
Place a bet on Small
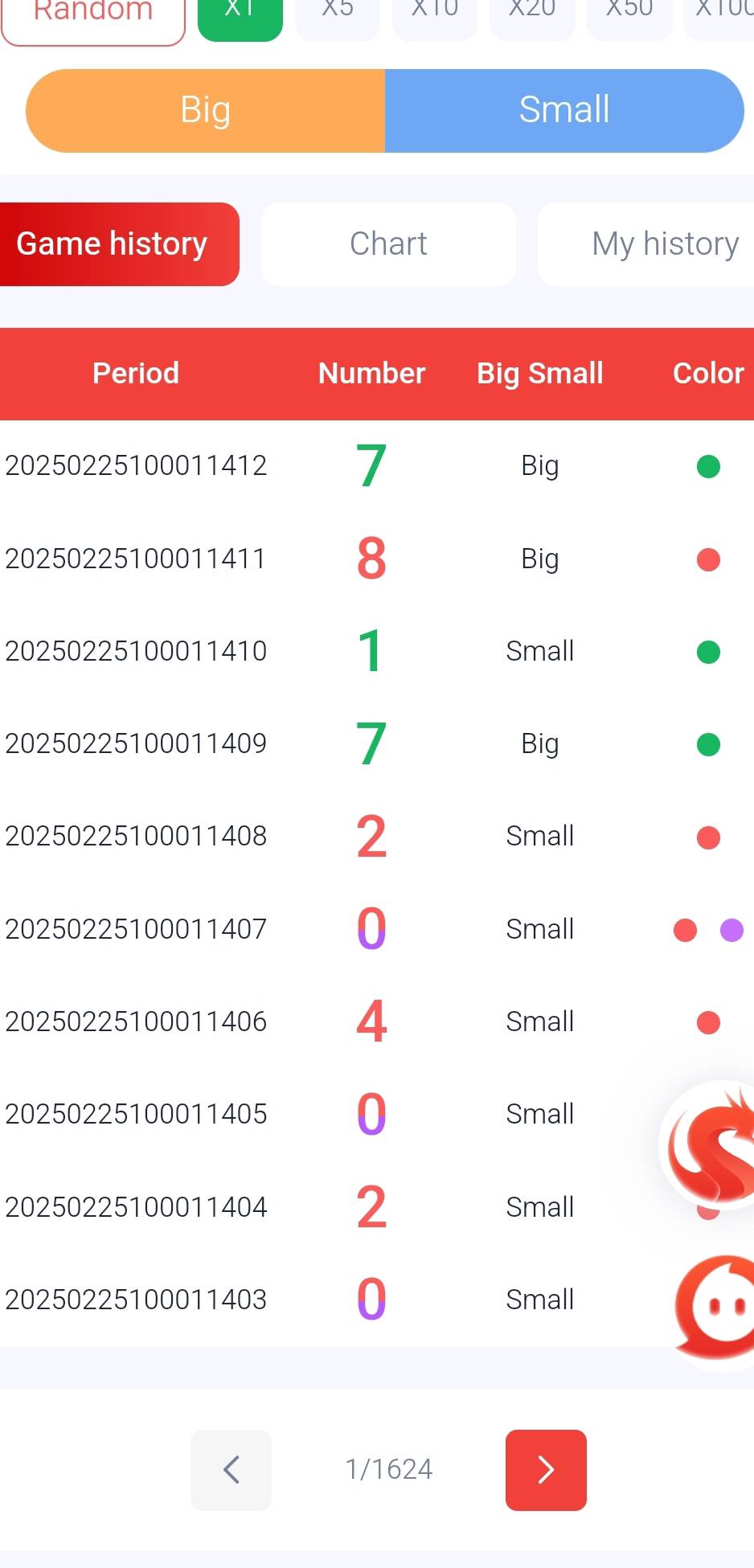[x=564, y=110]
